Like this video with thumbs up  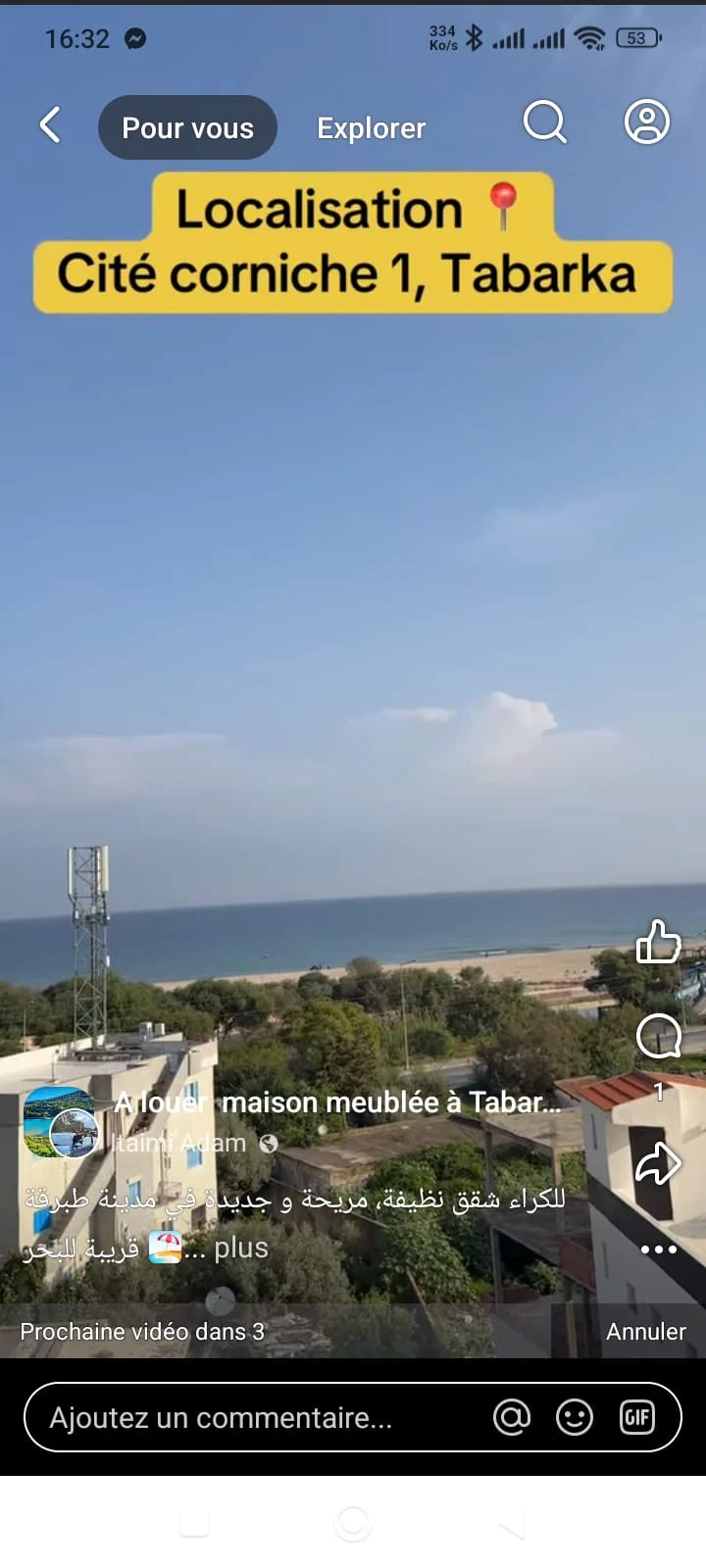pyautogui.click(x=658, y=943)
